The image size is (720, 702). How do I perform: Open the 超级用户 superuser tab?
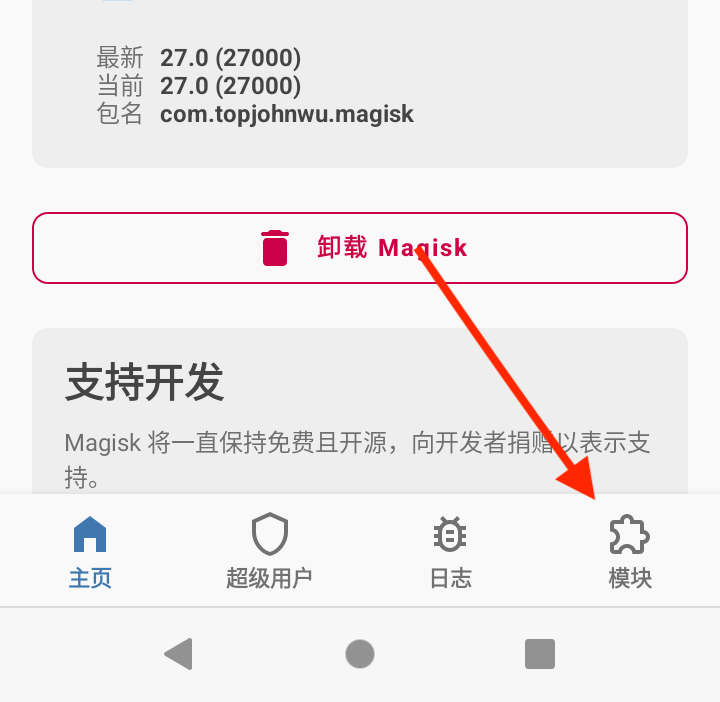[x=269, y=551]
